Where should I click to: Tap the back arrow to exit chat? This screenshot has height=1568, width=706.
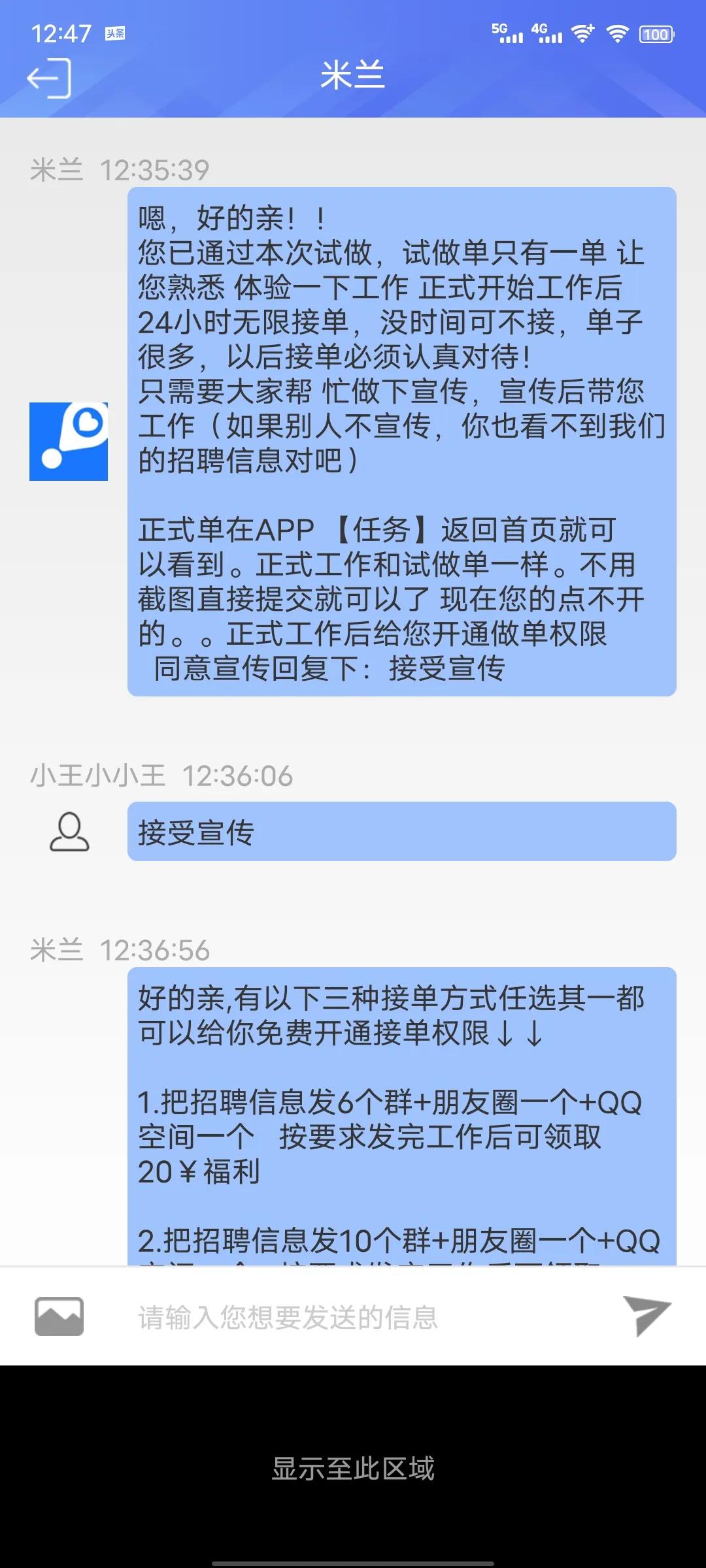pyautogui.click(x=49, y=78)
